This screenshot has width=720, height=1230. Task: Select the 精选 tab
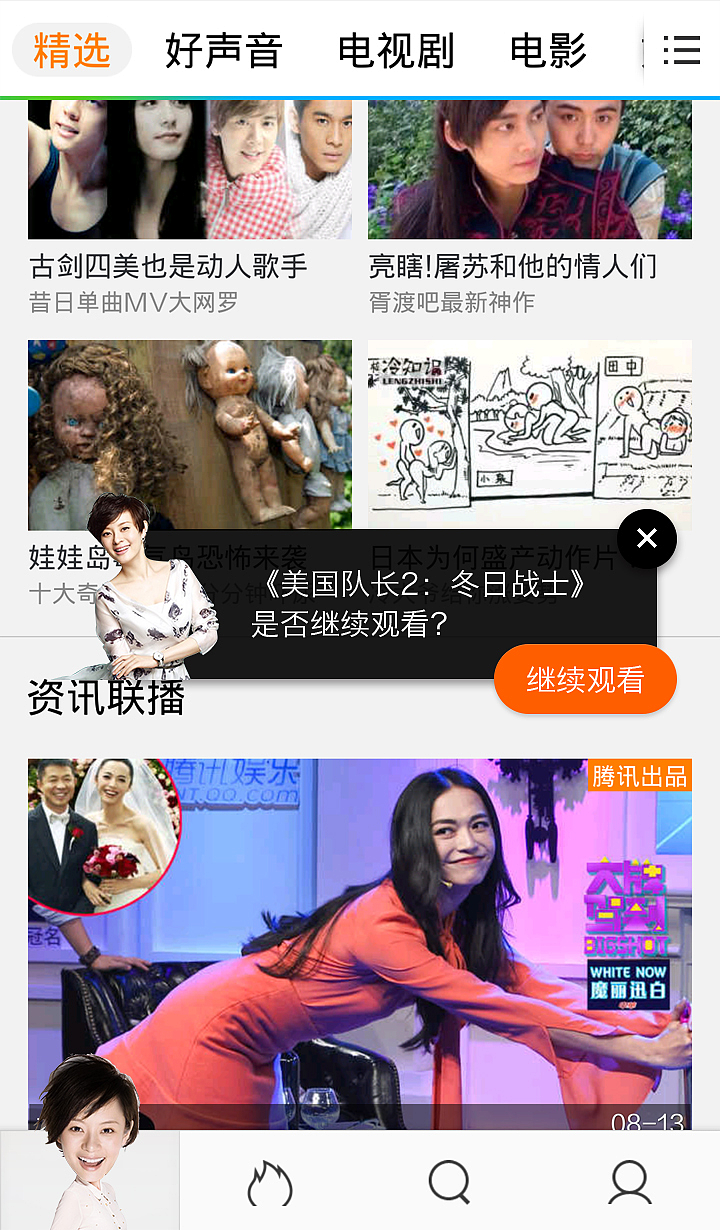(x=71, y=49)
